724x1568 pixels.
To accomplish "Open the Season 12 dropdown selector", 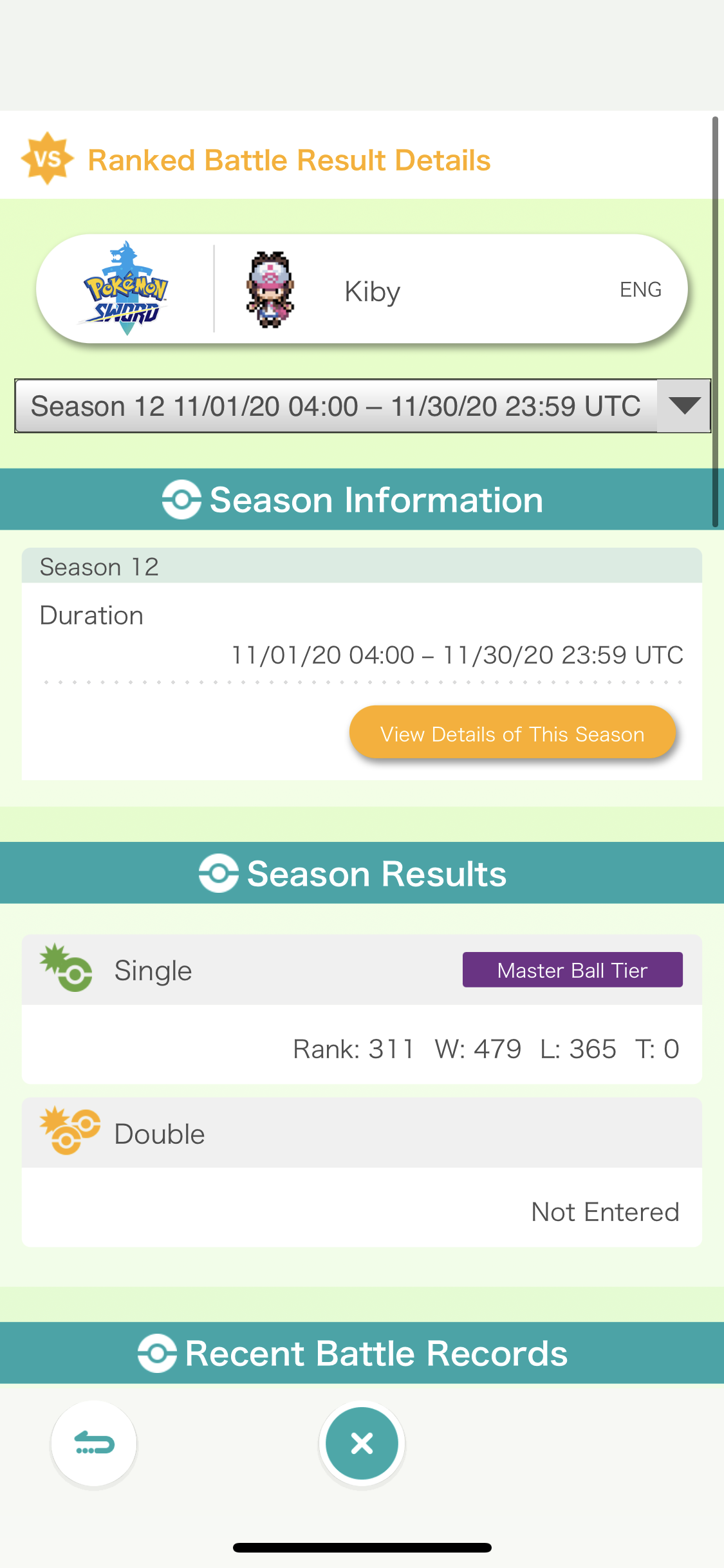I will (x=362, y=406).
